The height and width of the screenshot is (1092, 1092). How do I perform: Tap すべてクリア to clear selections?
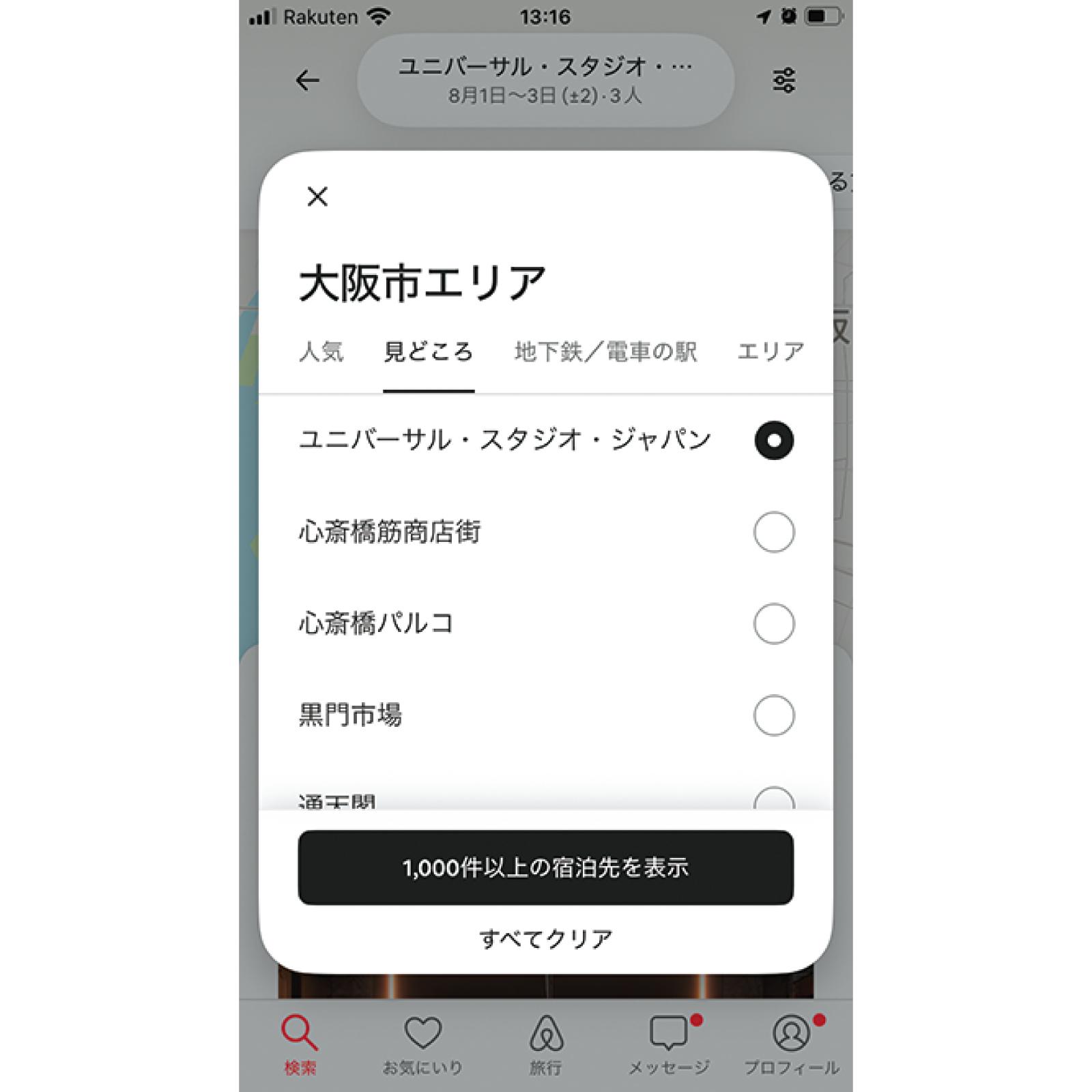(545, 939)
